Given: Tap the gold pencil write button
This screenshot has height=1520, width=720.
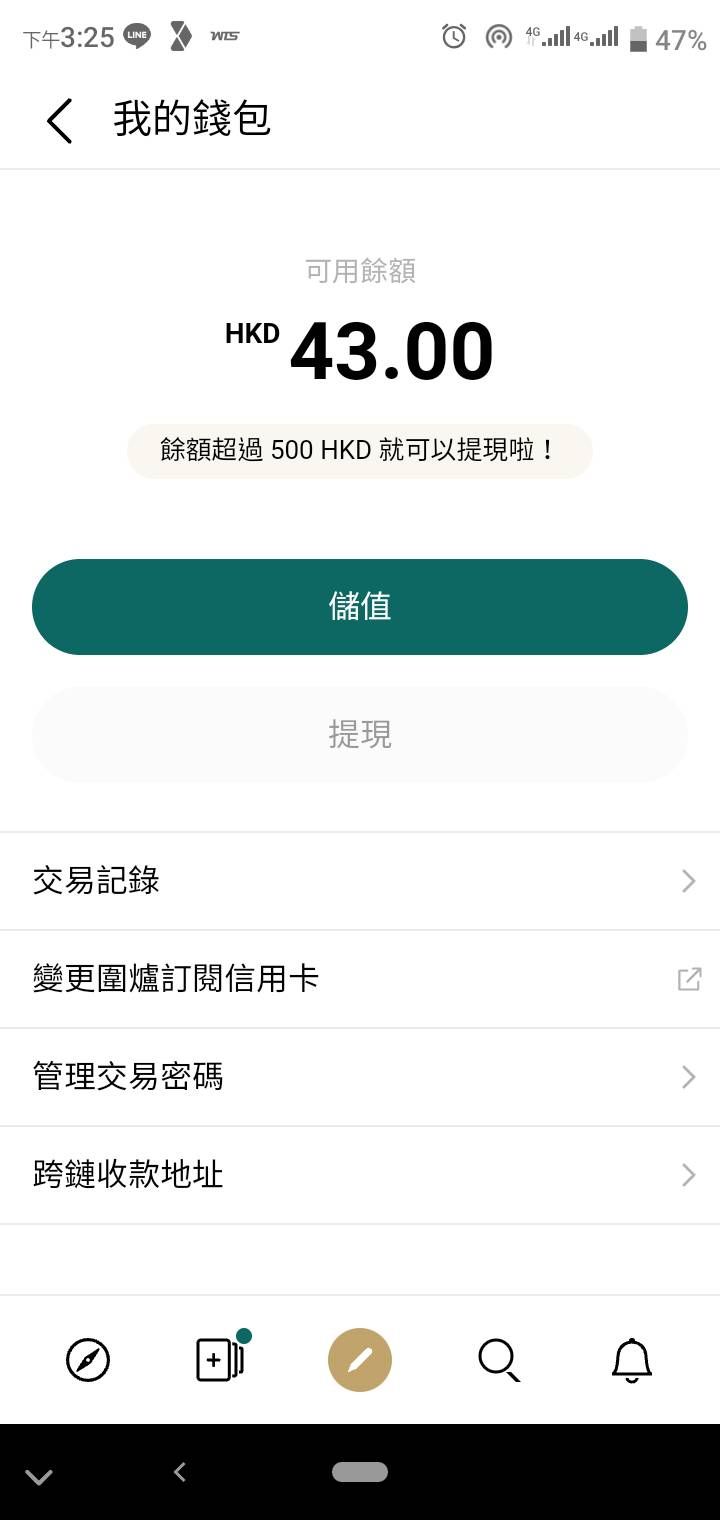Looking at the screenshot, I should [360, 1360].
